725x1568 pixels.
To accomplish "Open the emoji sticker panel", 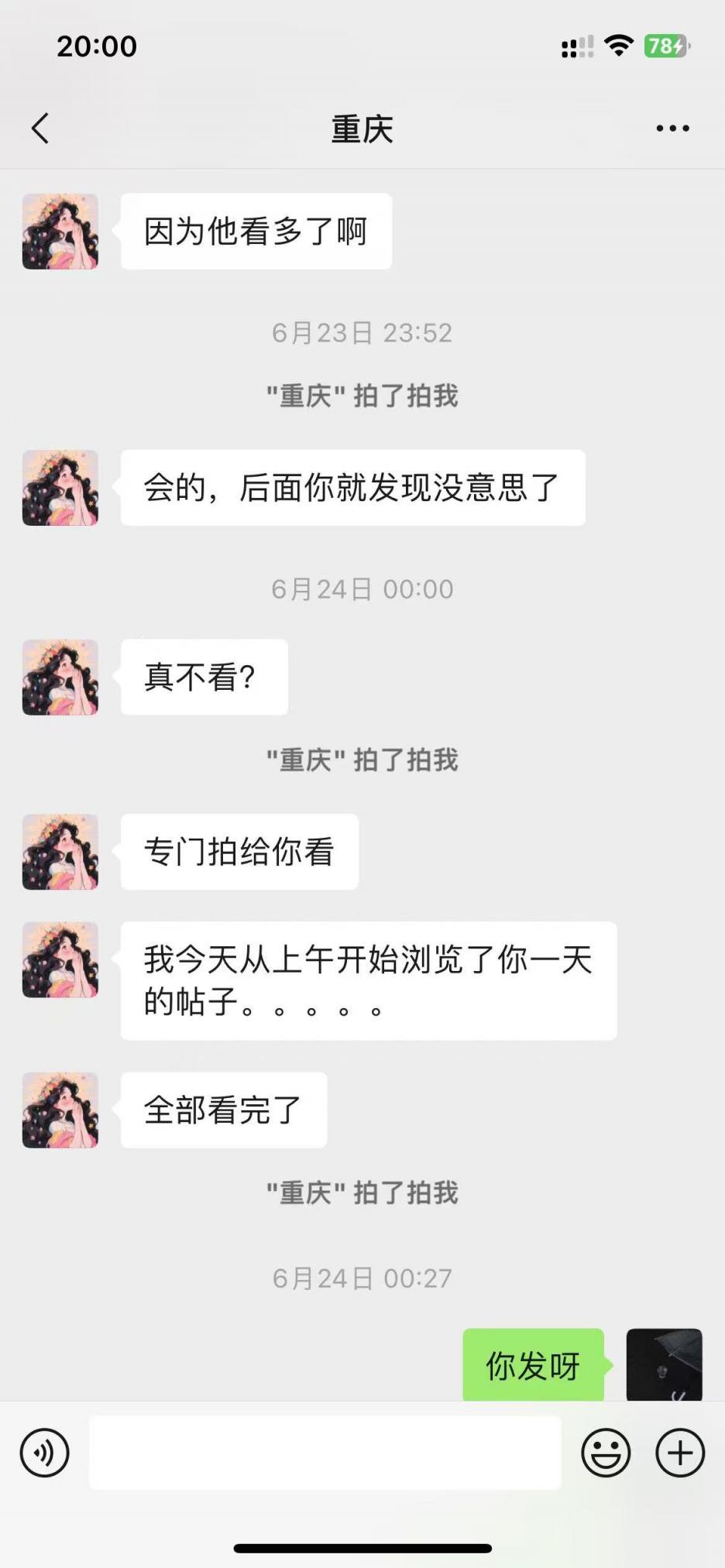I will pyautogui.click(x=606, y=1453).
